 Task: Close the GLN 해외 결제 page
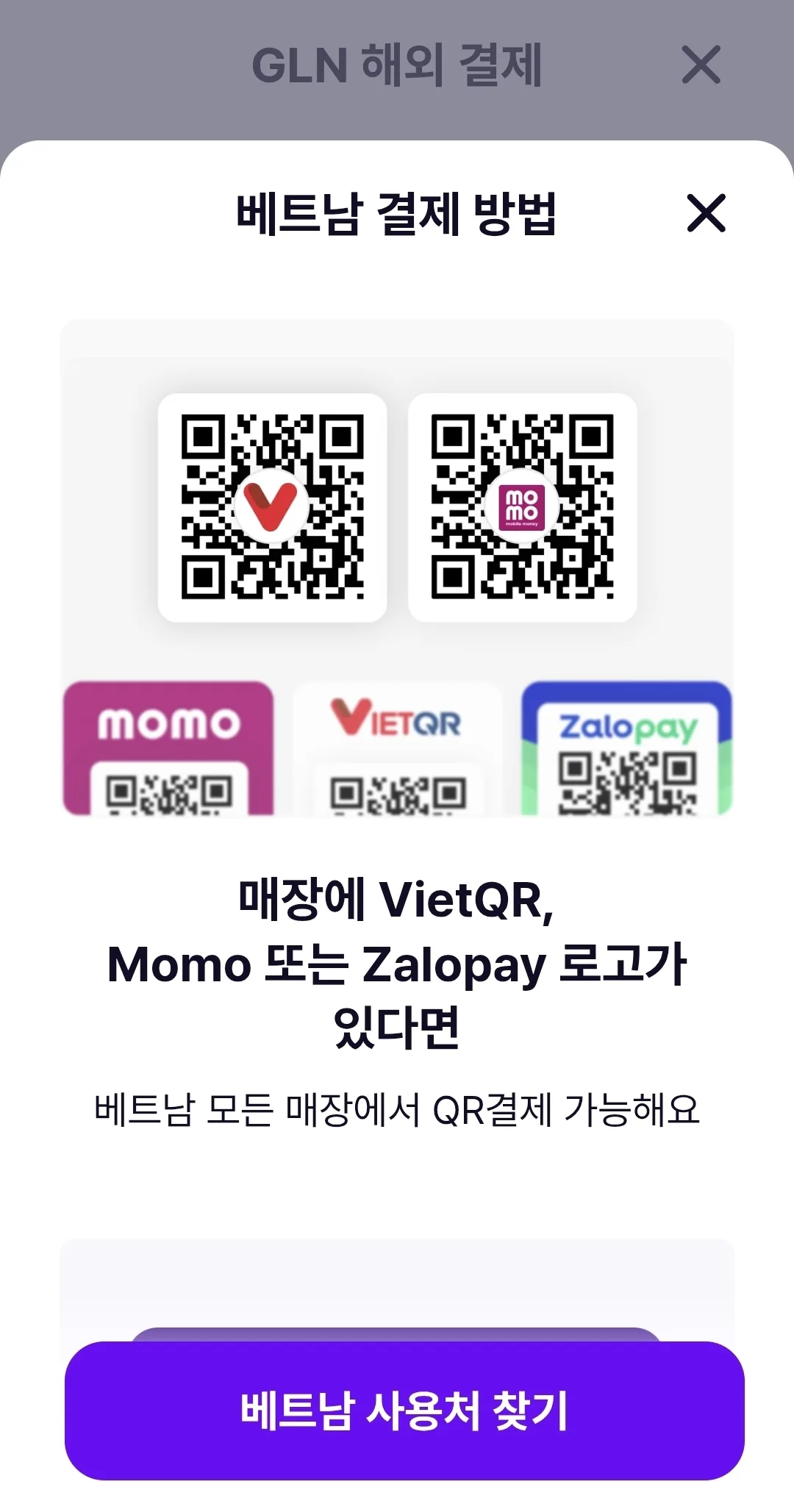pos(701,65)
